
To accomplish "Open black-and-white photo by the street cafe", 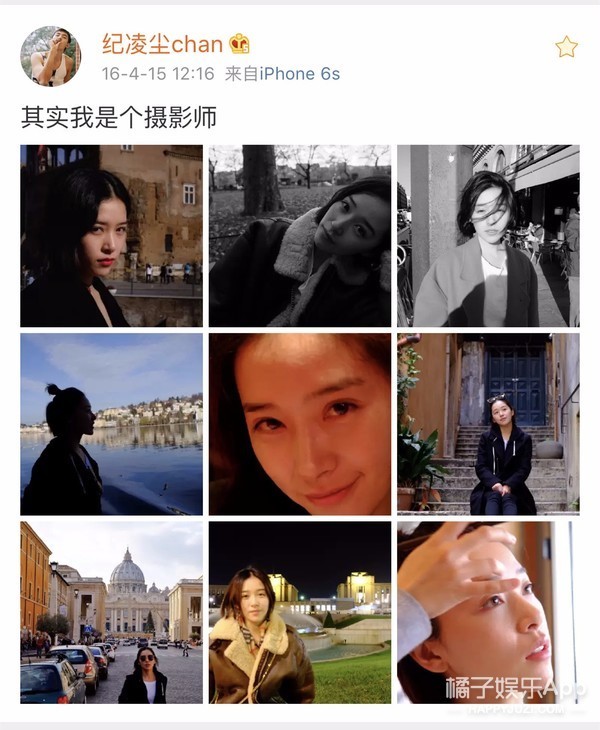I will pyautogui.click(x=487, y=236).
